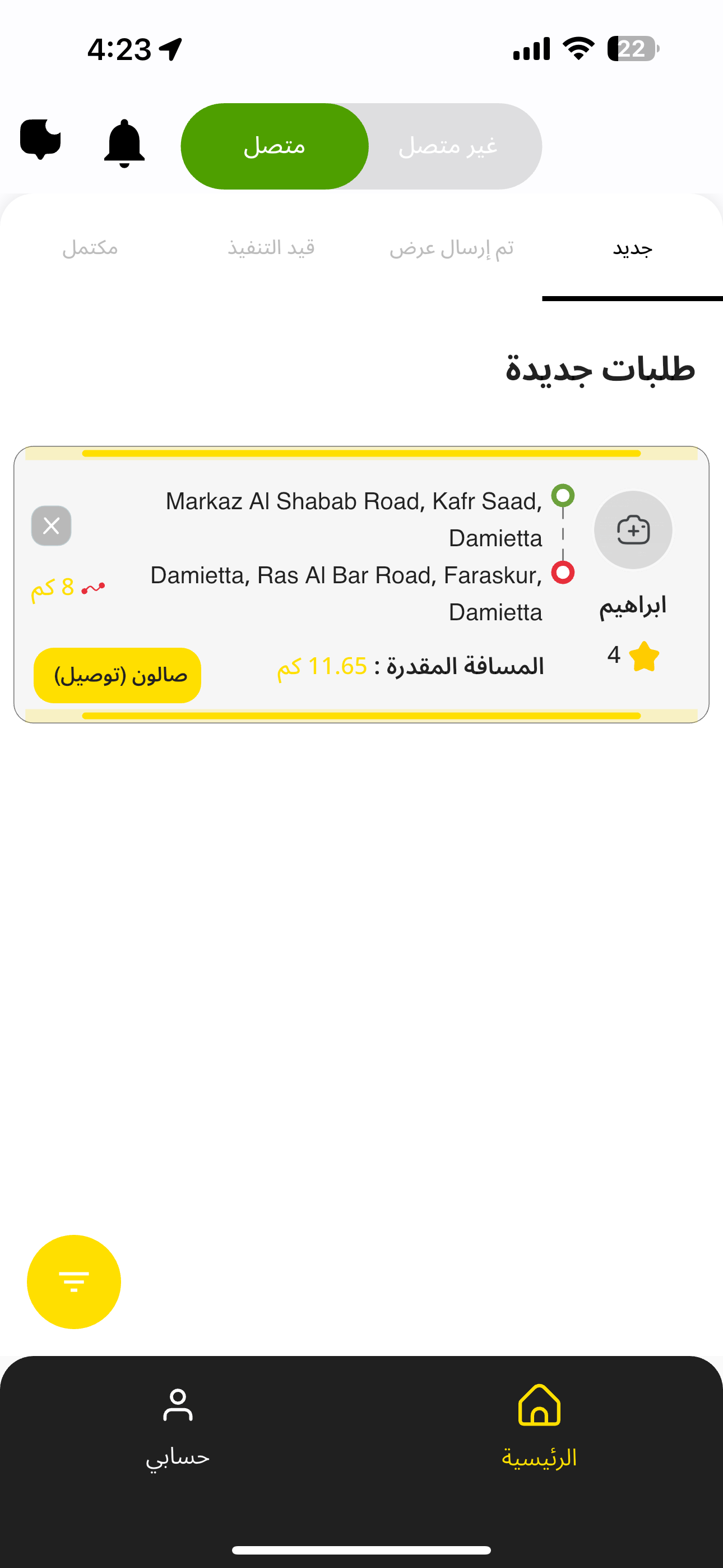Switch to the مكتمل tab
Image resolution: width=723 pixels, height=1568 pixels.
click(x=90, y=248)
